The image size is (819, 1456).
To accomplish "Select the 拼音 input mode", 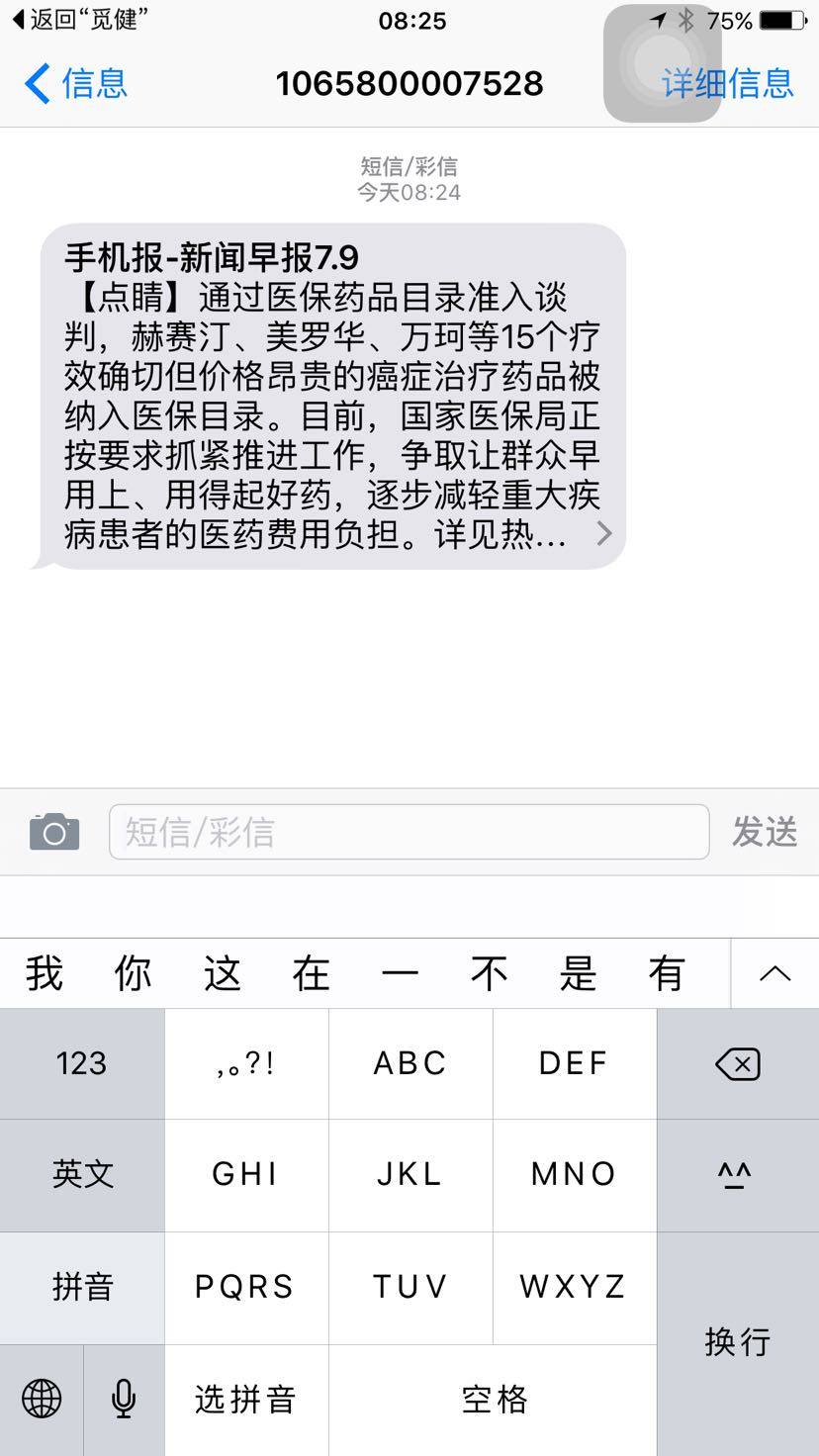I will [x=81, y=1287].
